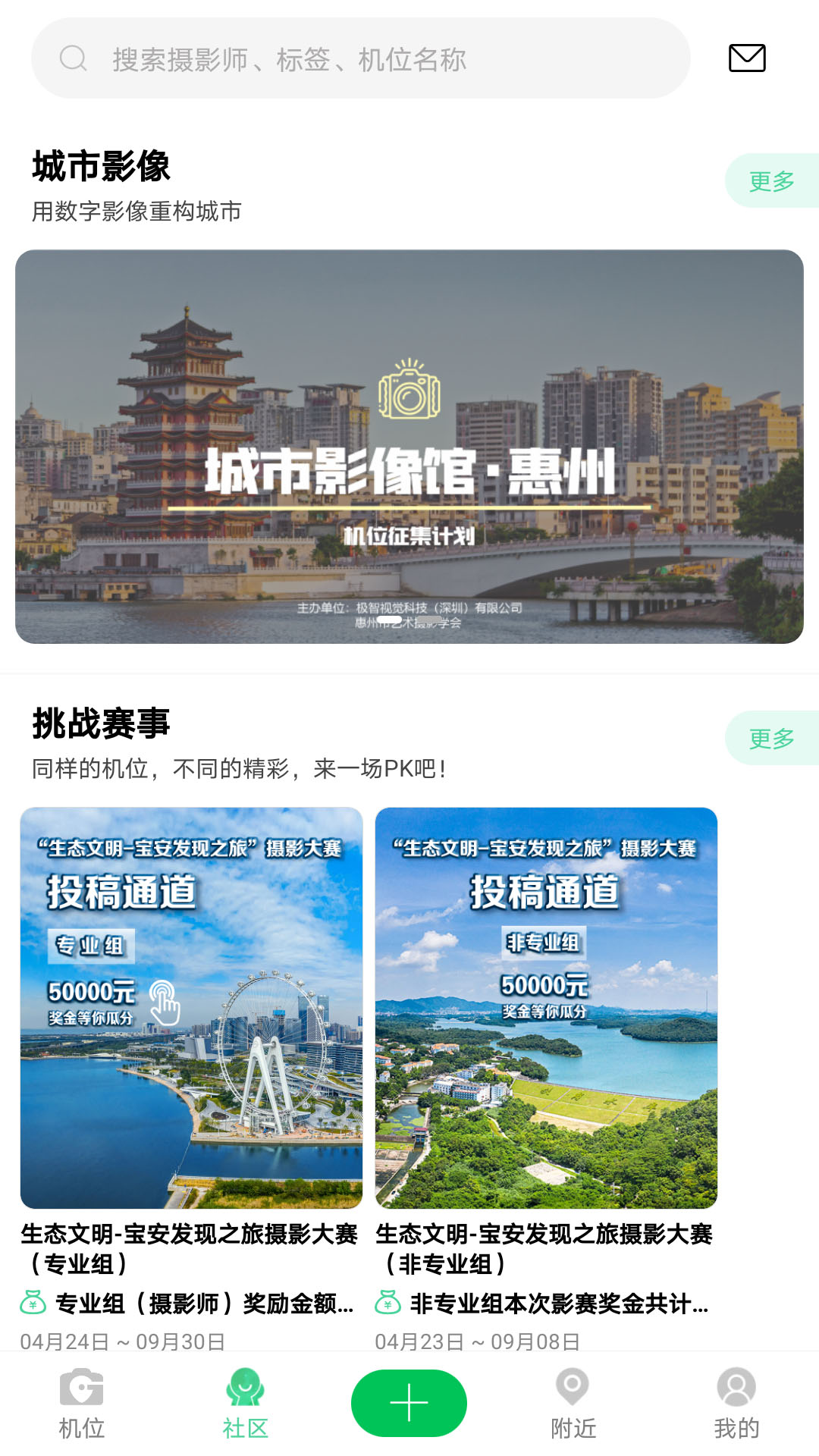The image size is (819, 1456).
Task: Open the 城市影像馆·惠州 banner
Action: (409, 447)
